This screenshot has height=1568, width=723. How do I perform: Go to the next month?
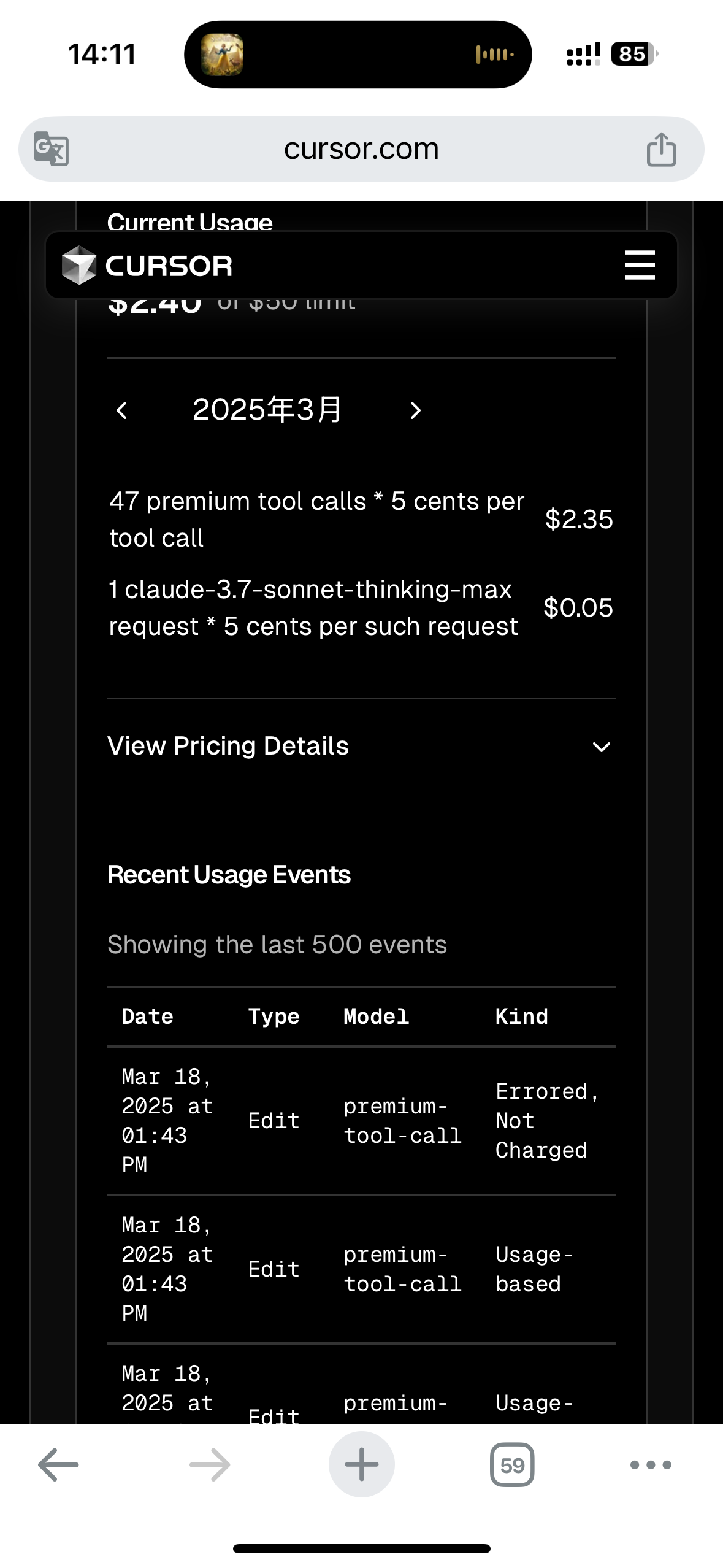click(x=415, y=410)
